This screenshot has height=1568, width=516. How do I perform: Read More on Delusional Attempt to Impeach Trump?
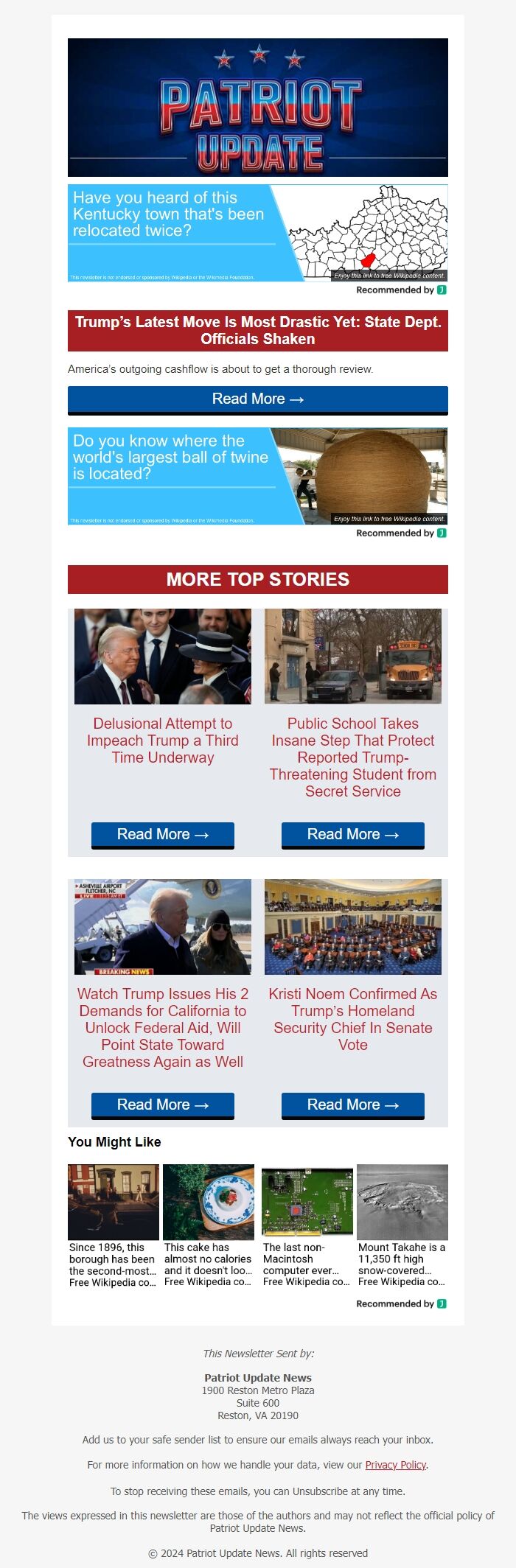click(x=162, y=835)
